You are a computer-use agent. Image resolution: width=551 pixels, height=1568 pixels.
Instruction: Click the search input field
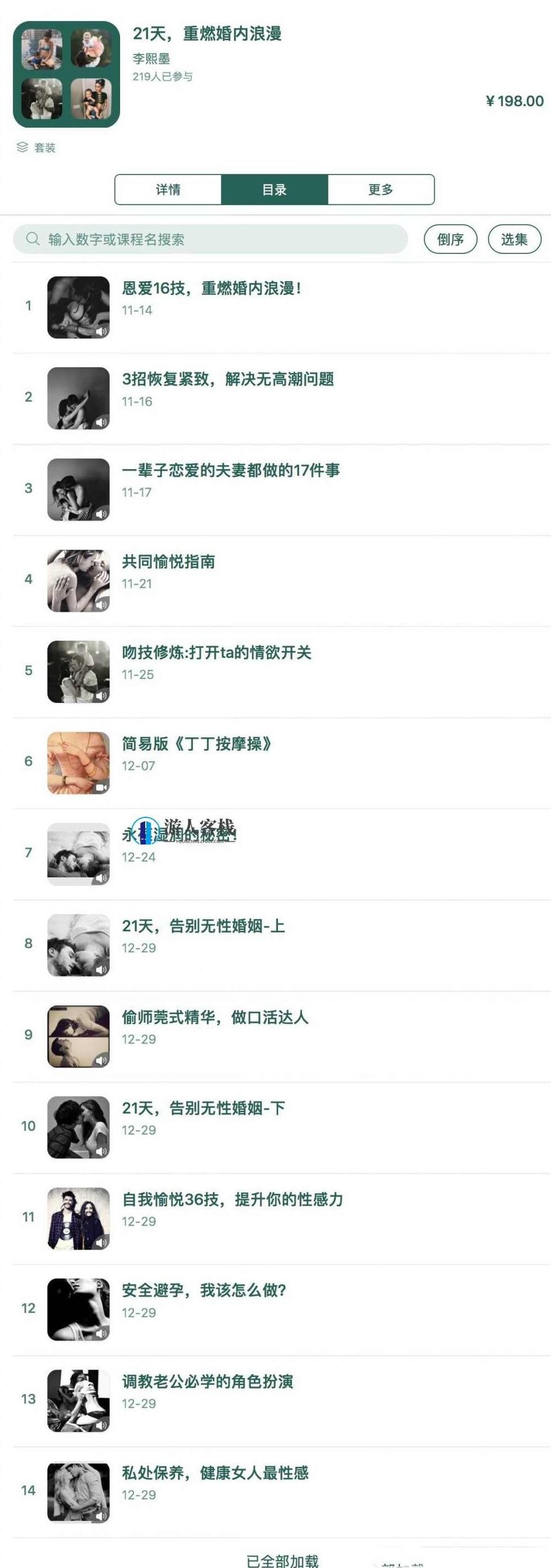pos(213,238)
